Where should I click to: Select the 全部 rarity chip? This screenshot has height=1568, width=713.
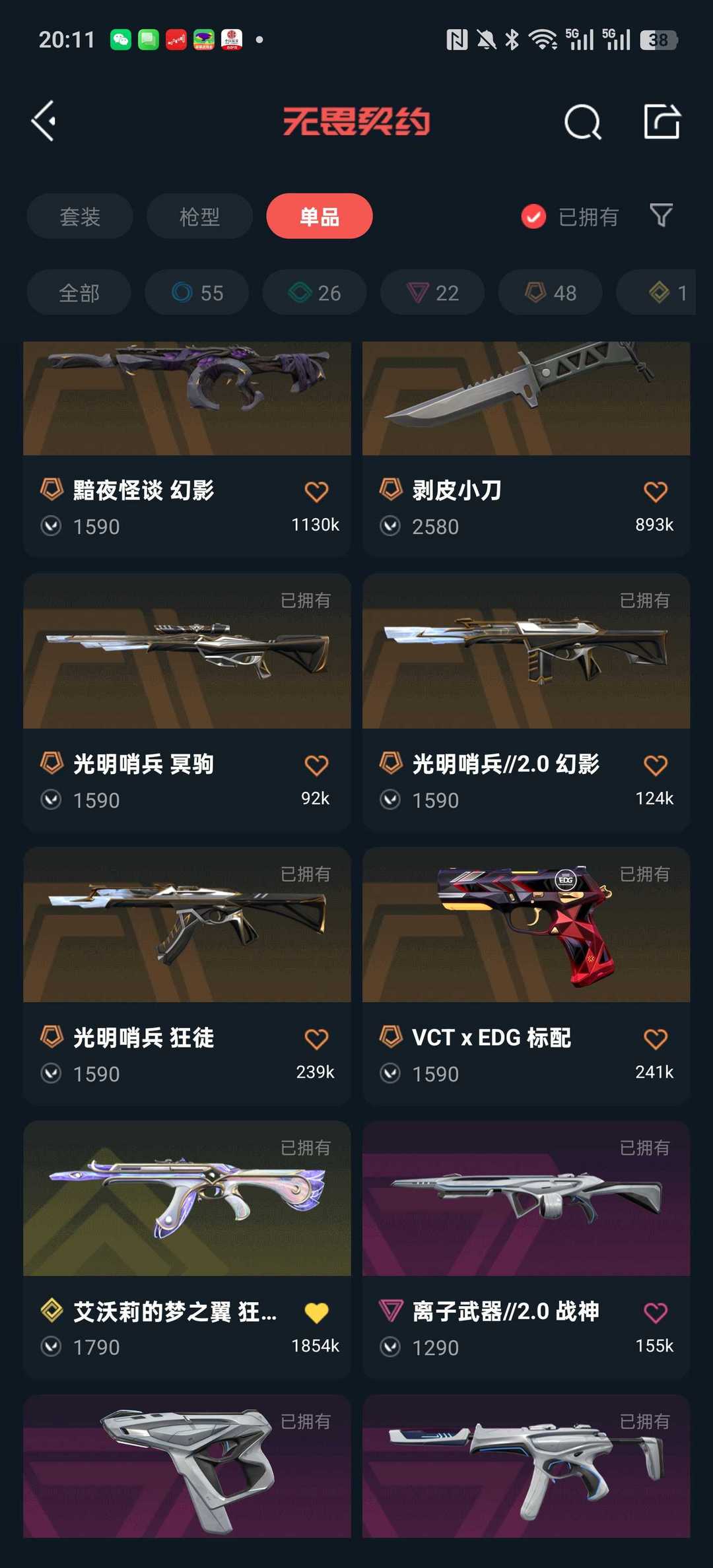tap(79, 292)
